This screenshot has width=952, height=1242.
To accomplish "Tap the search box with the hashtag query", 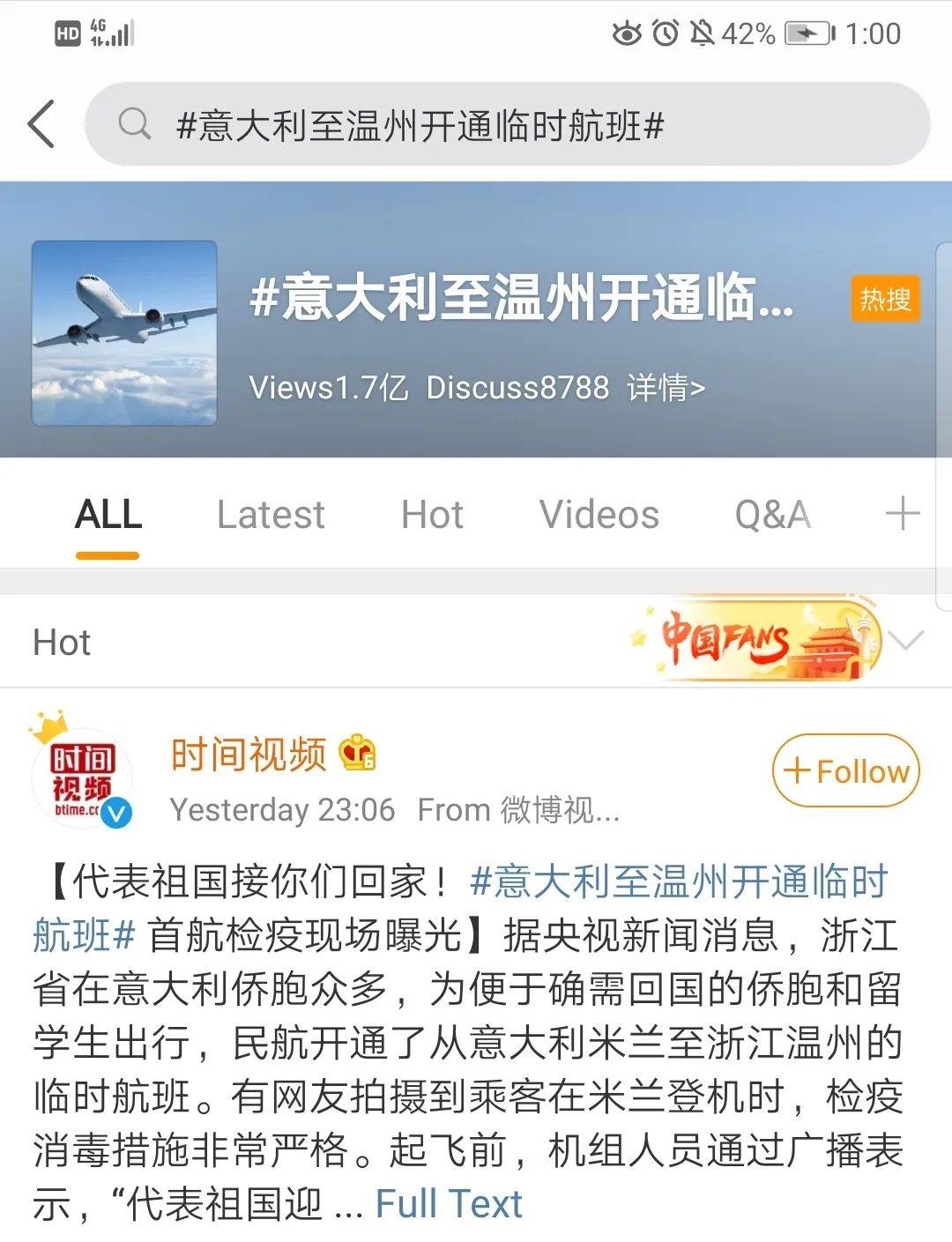I will click(x=507, y=124).
